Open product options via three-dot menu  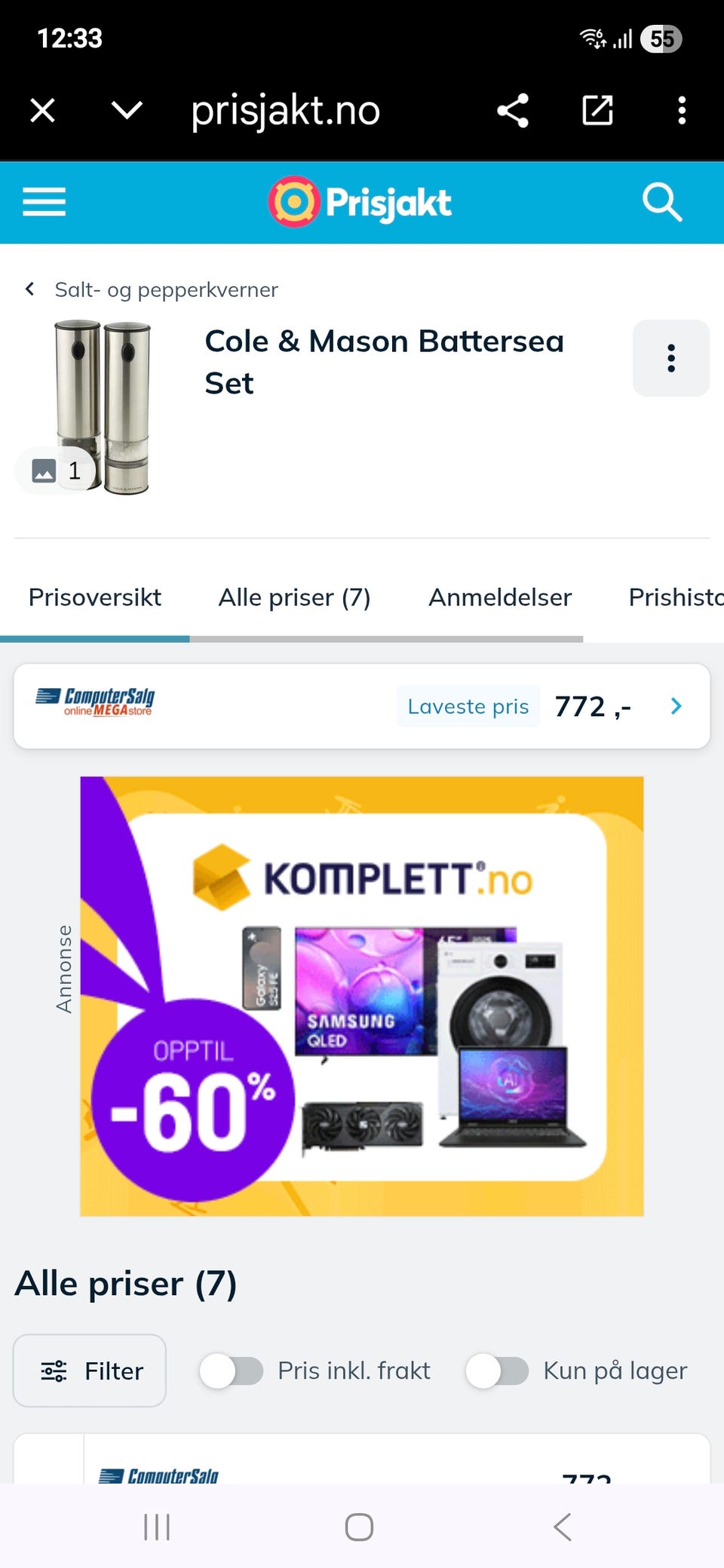tap(671, 359)
